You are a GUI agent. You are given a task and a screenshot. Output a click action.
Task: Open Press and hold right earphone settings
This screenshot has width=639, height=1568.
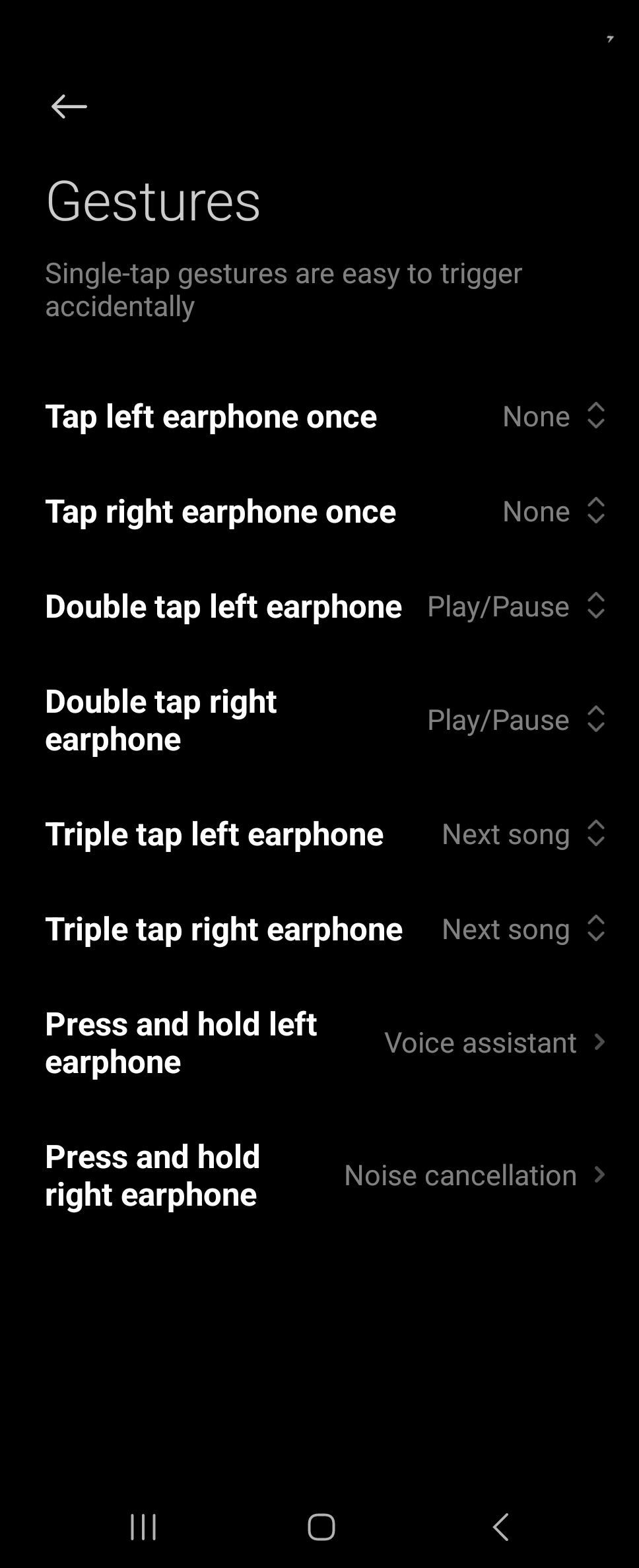(x=474, y=1175)
